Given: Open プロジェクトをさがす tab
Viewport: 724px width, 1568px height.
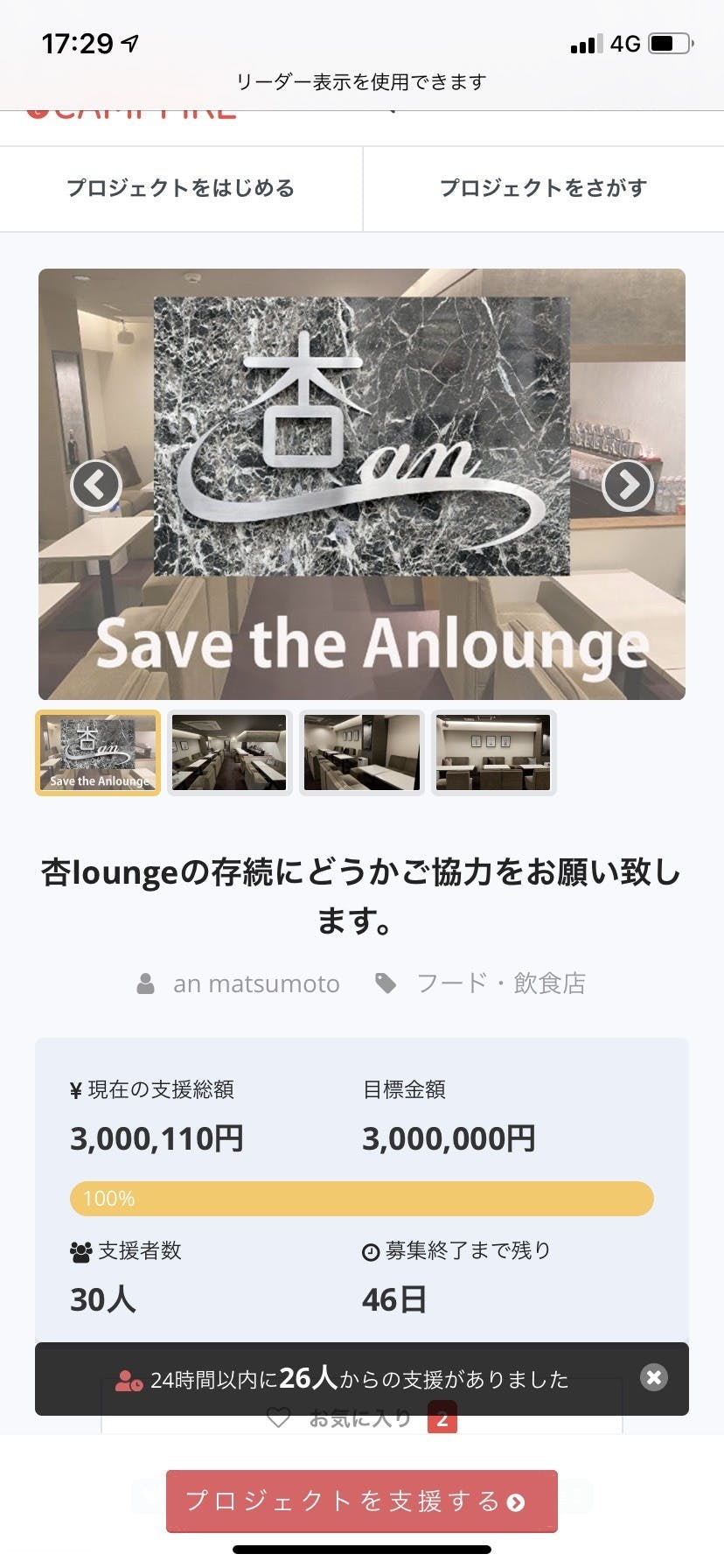Looking at the screenshot, I should 543,188.
